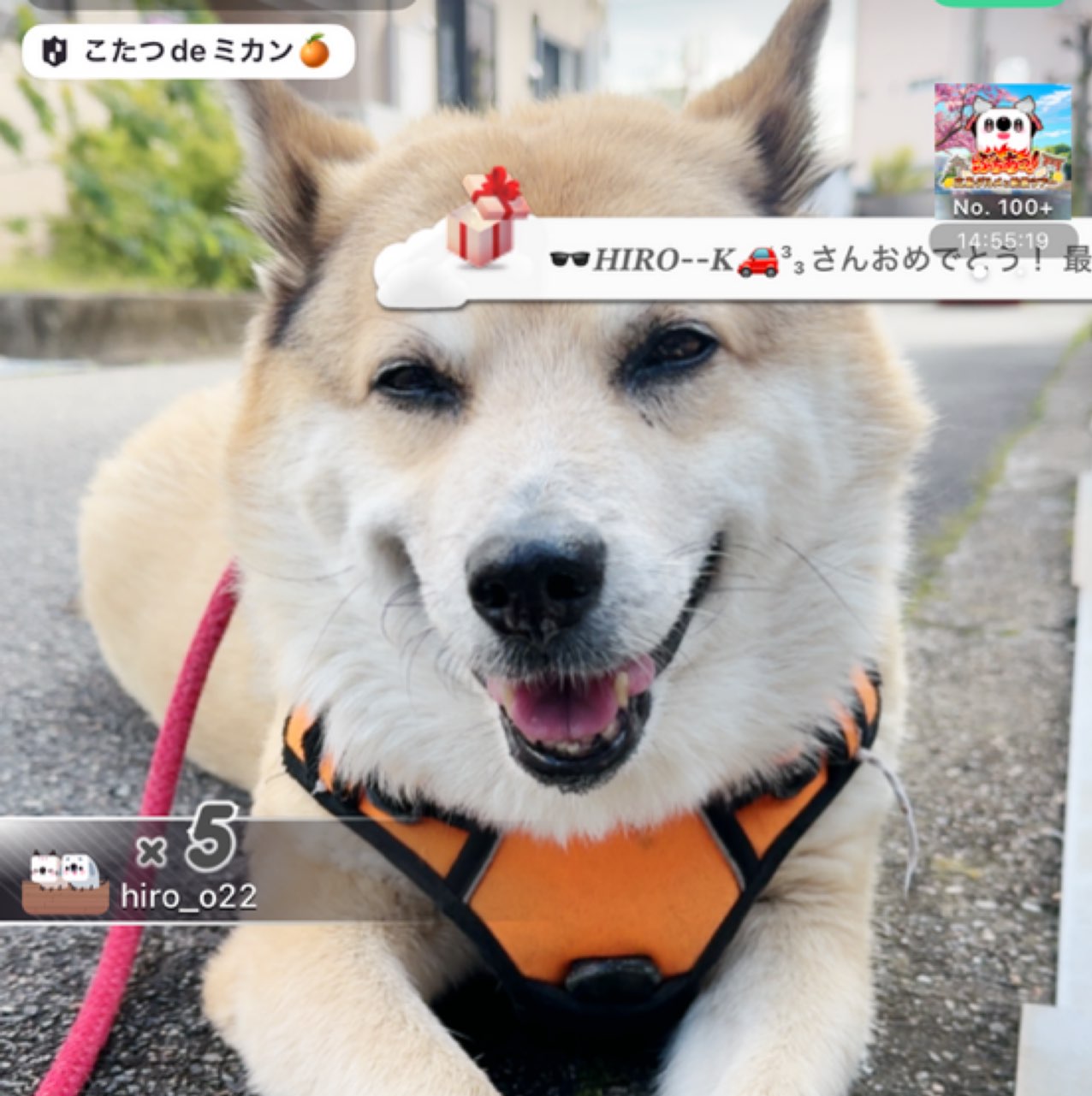
Task: Open the event ranking banner showing No. 100+
Action: [1002, 152]
